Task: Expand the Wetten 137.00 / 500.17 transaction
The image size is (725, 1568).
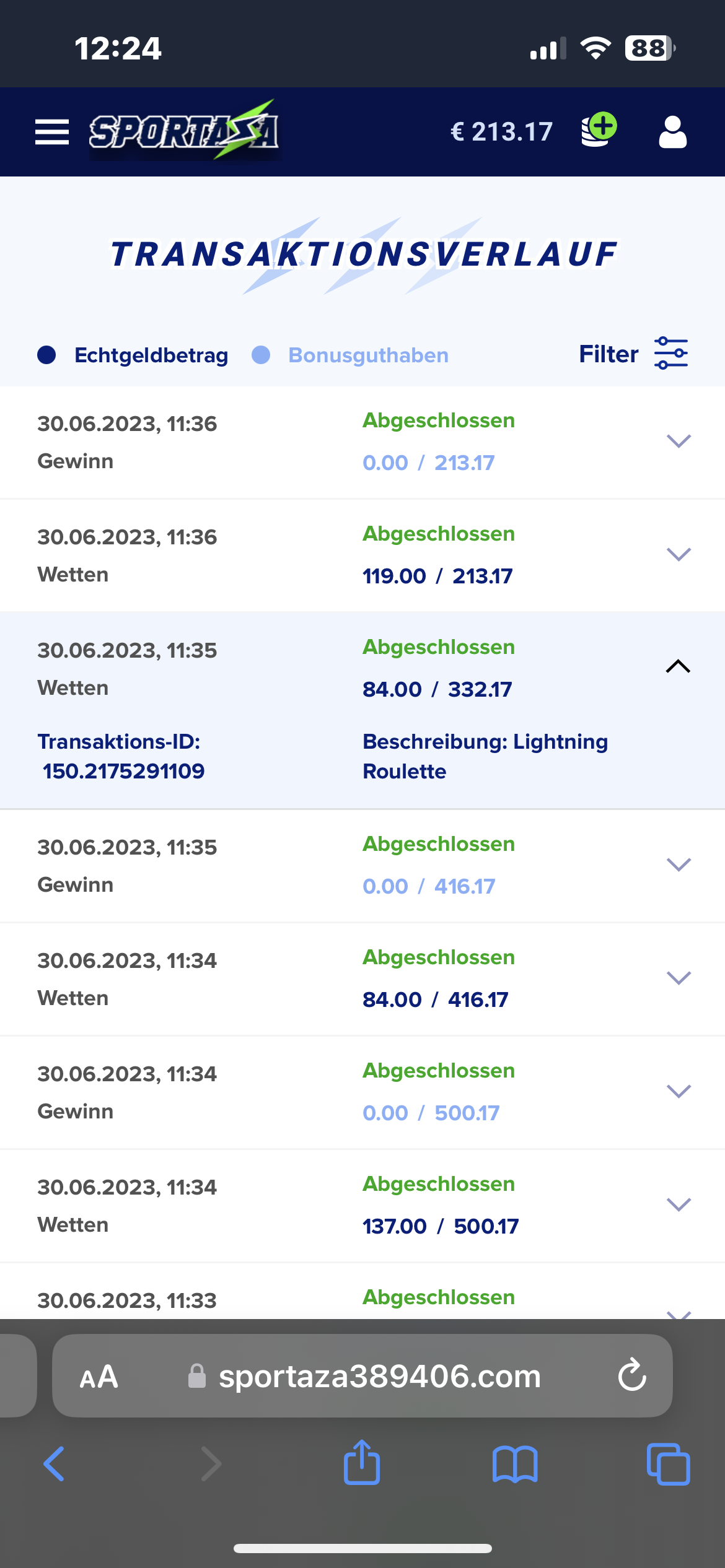Action: point(678,1204)
